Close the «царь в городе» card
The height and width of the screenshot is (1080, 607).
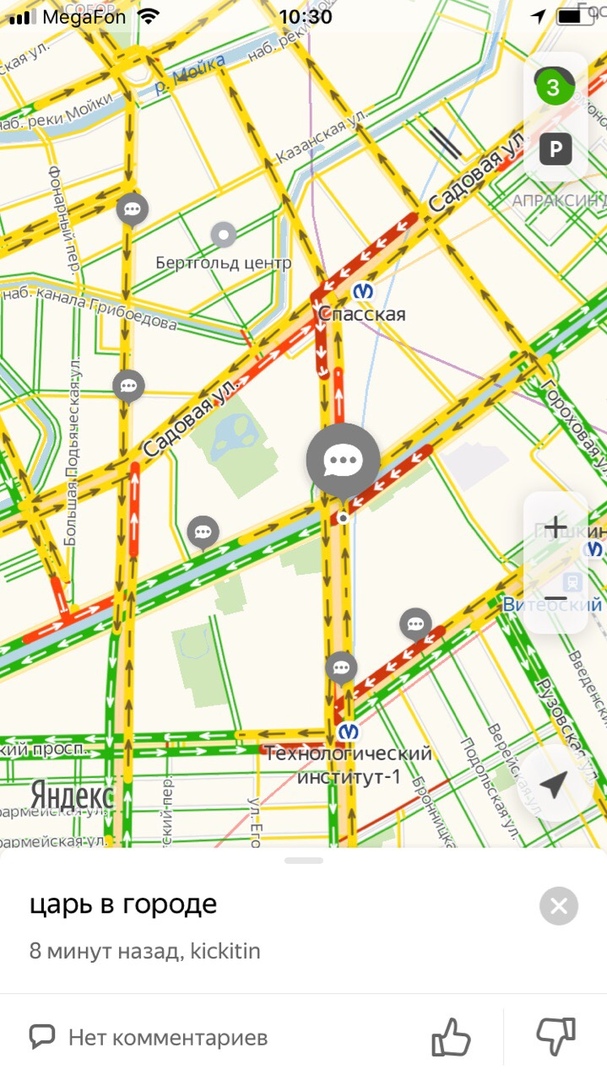pyautogui.click(x=558, y=906)
